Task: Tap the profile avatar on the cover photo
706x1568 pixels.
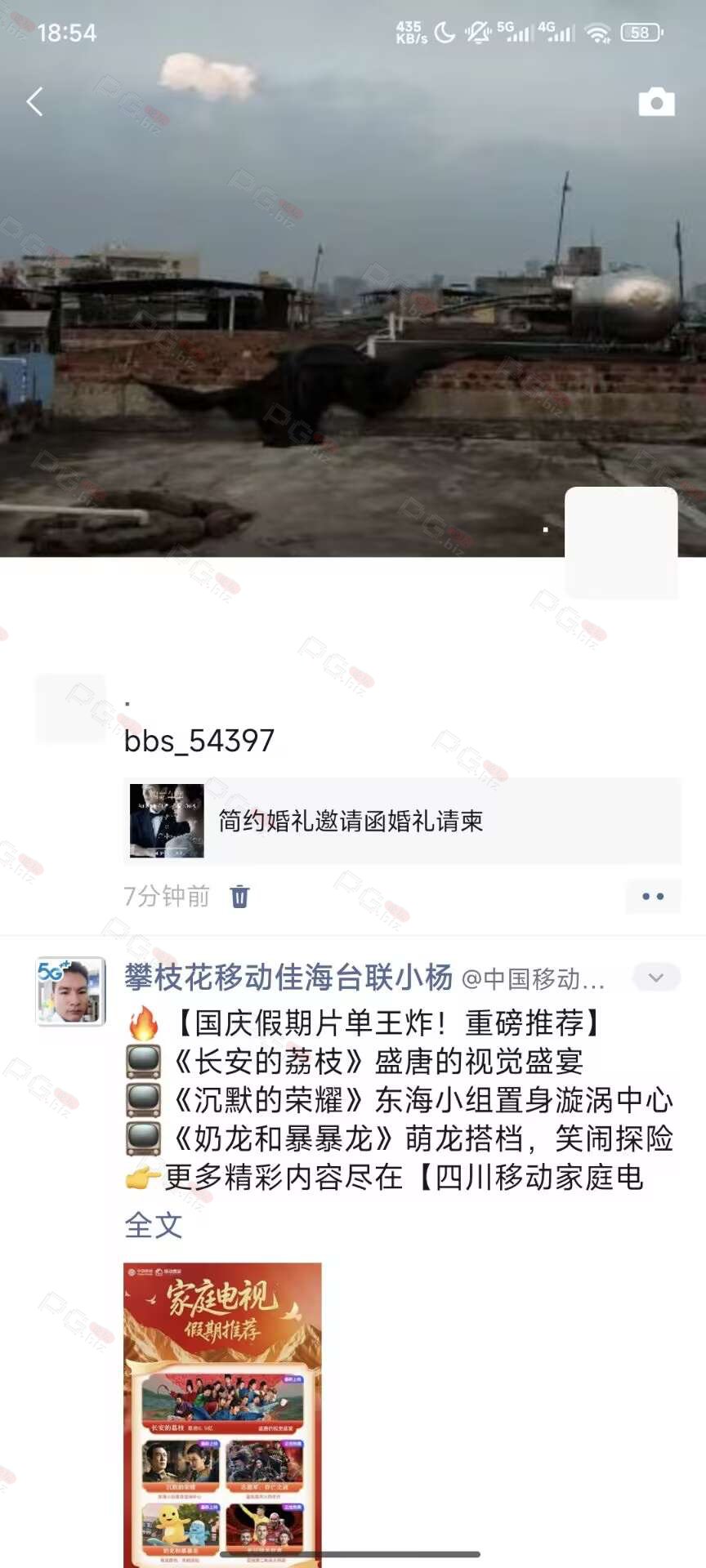Action: [x=621, y=543]
